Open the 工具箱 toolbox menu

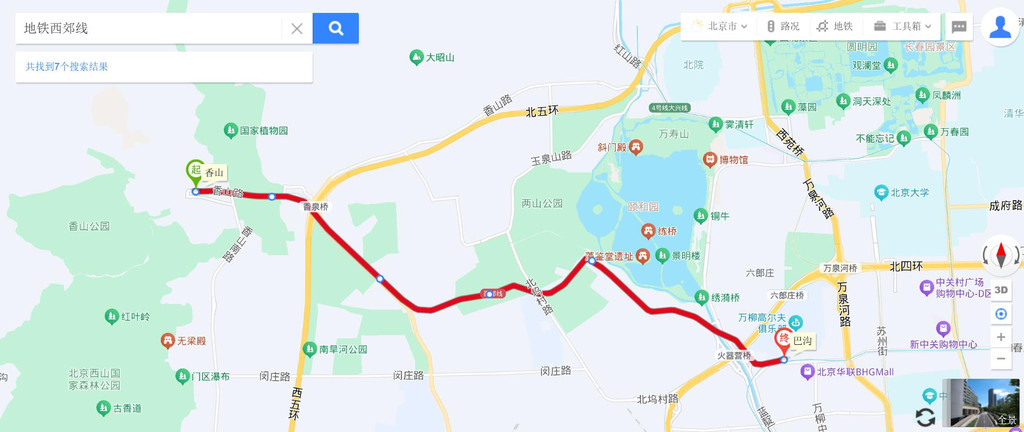(903, 26)
